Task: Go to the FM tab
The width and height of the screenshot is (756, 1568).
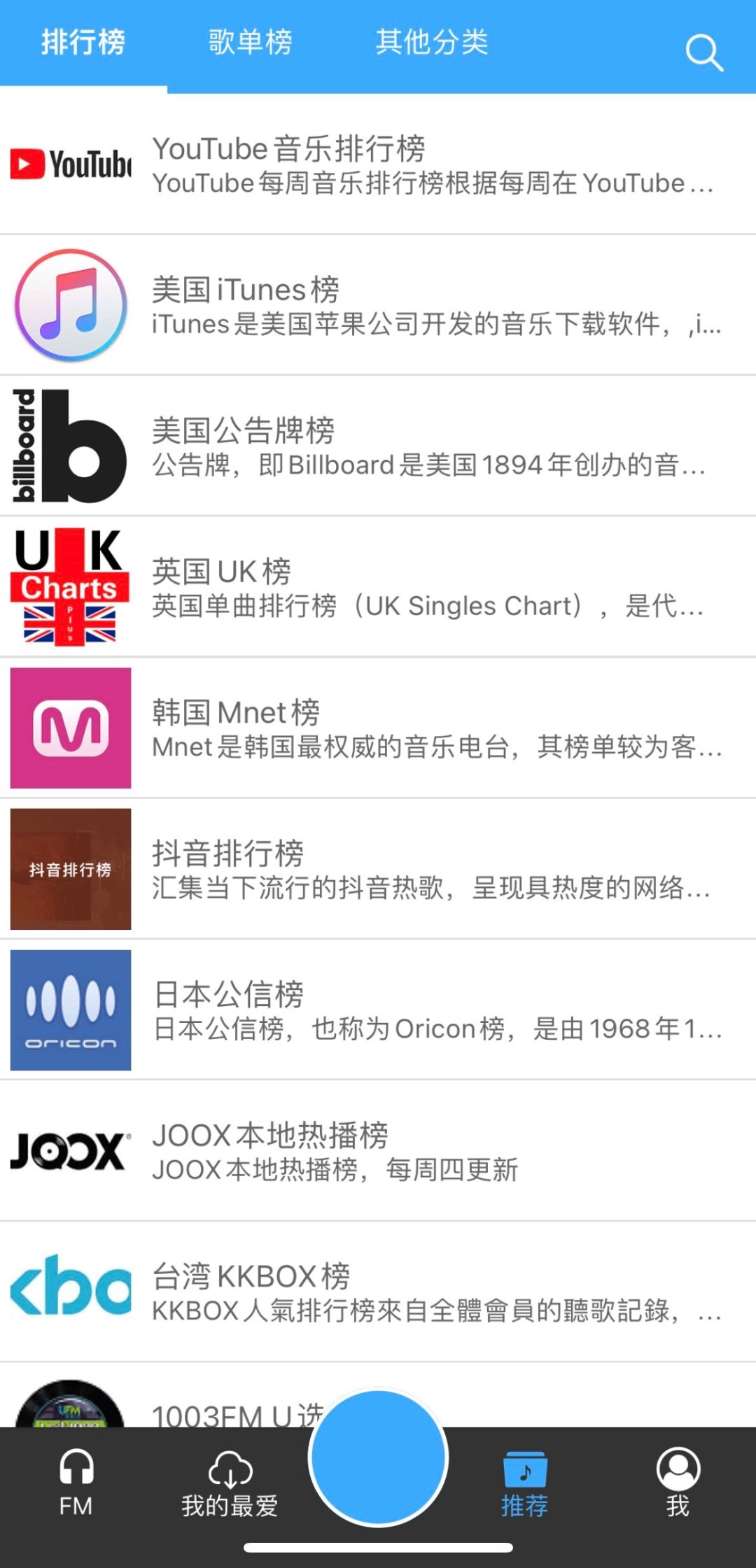Action: click(x=76, y=1482)
